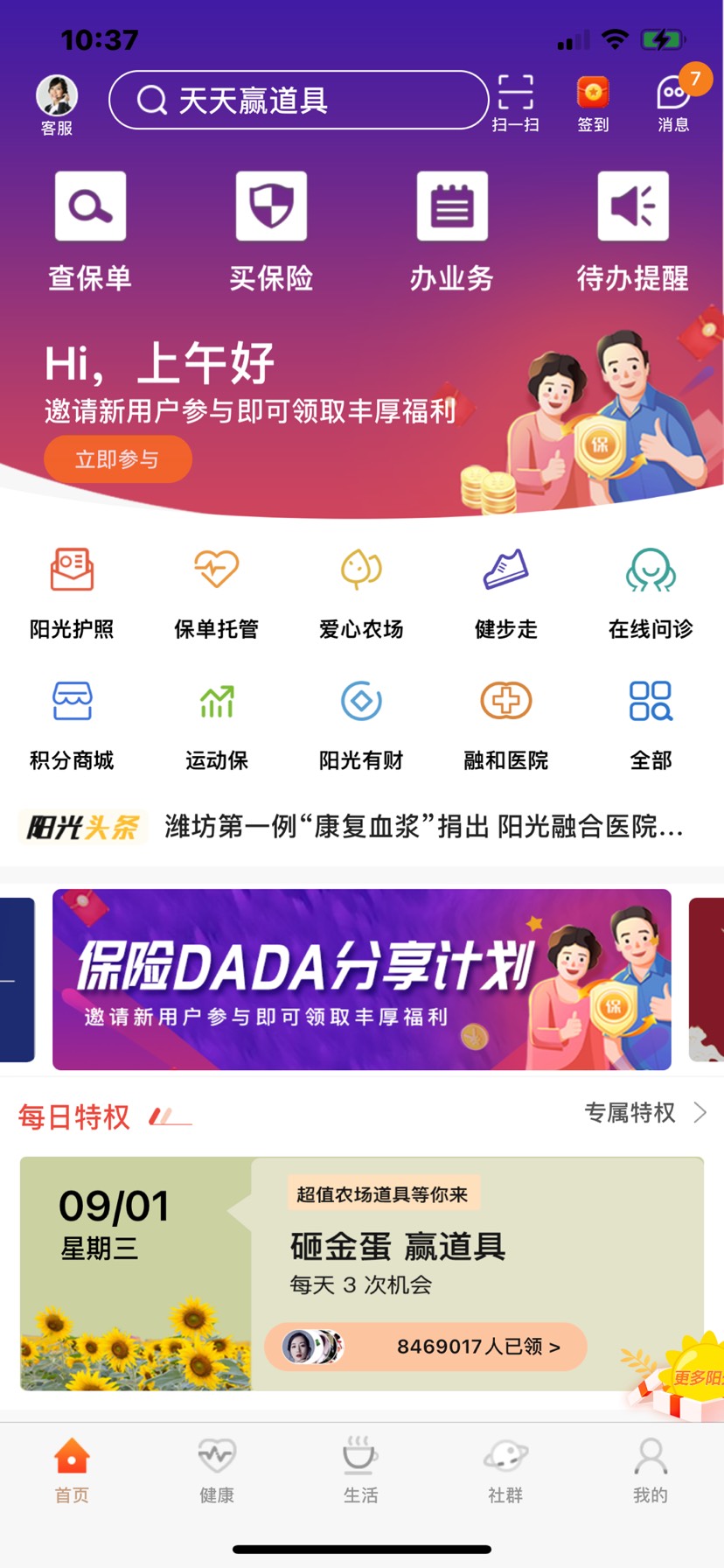Tap the 立即参与 button
The height and width of the screenshot is (1568, 724).
pos(117,459)
